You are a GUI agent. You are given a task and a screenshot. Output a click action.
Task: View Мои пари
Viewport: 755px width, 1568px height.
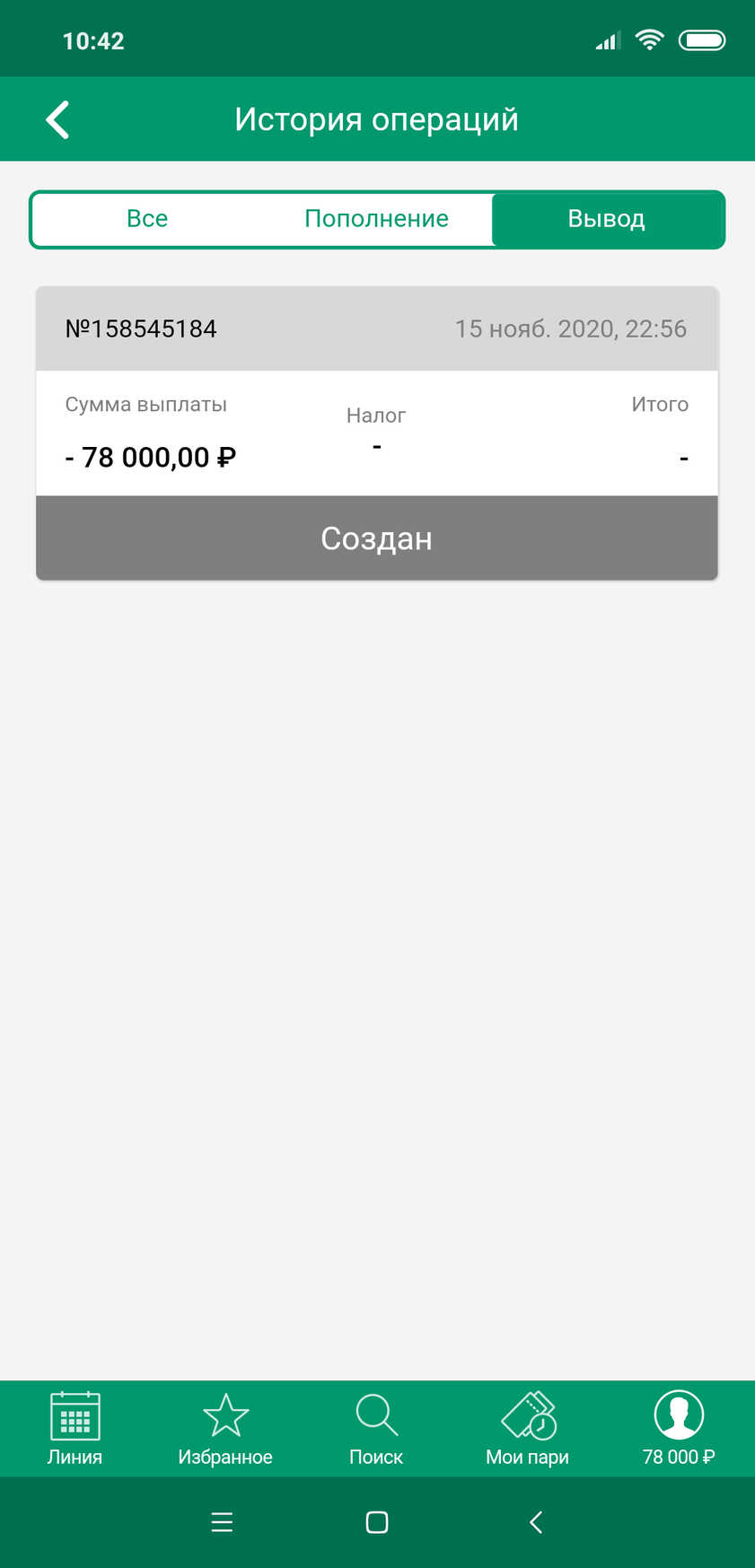[x=528, y=1428]
